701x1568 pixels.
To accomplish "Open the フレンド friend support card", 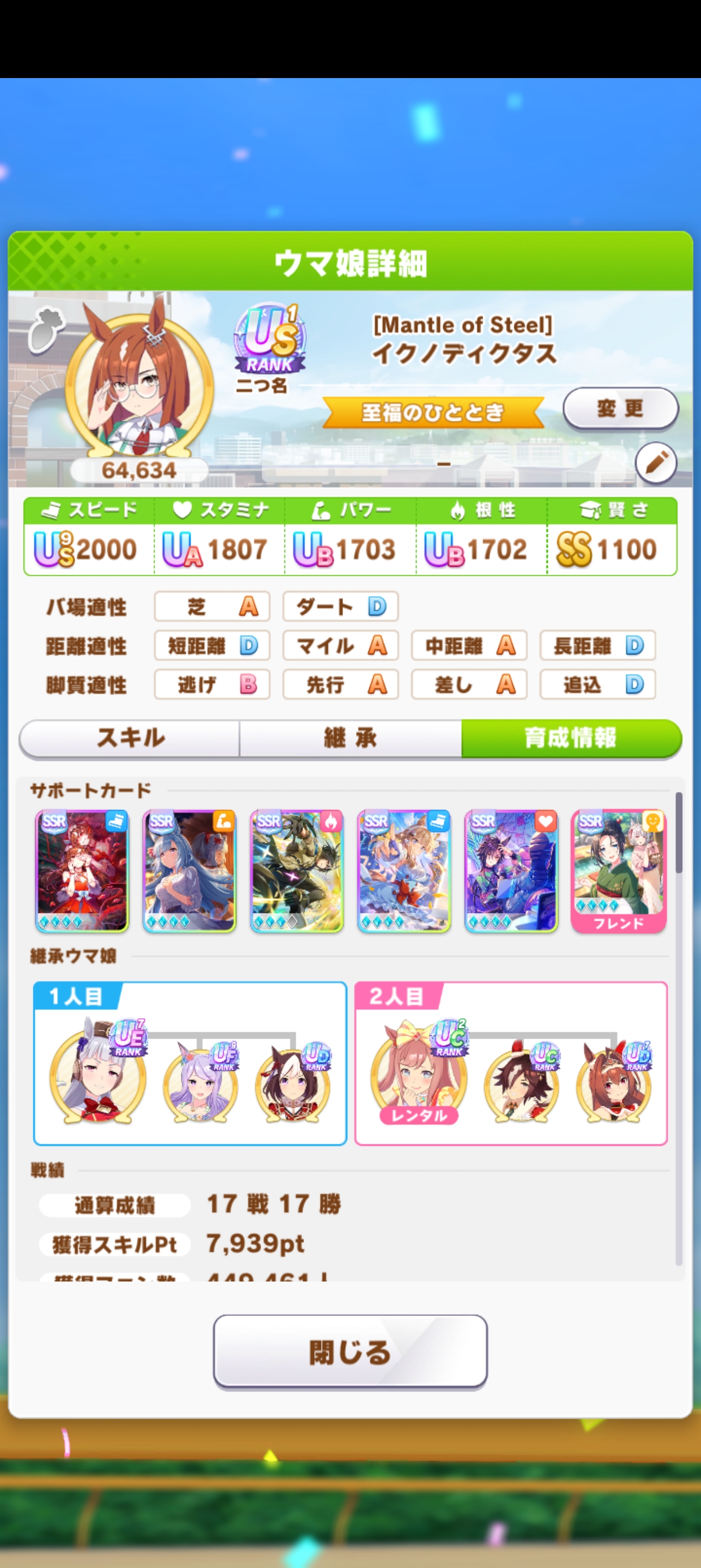I will tap(618, 871).
